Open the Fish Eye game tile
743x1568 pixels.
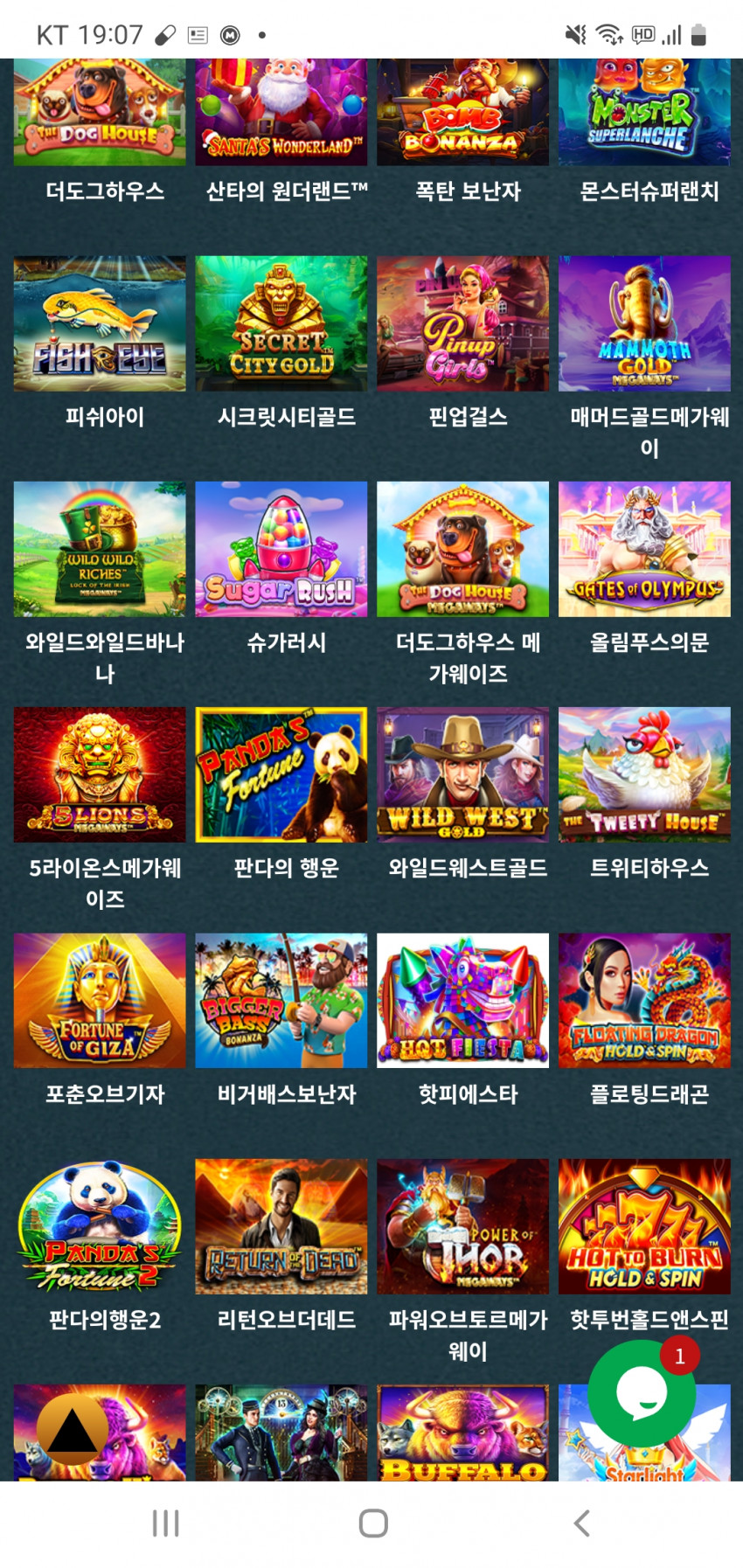point(100,323)
